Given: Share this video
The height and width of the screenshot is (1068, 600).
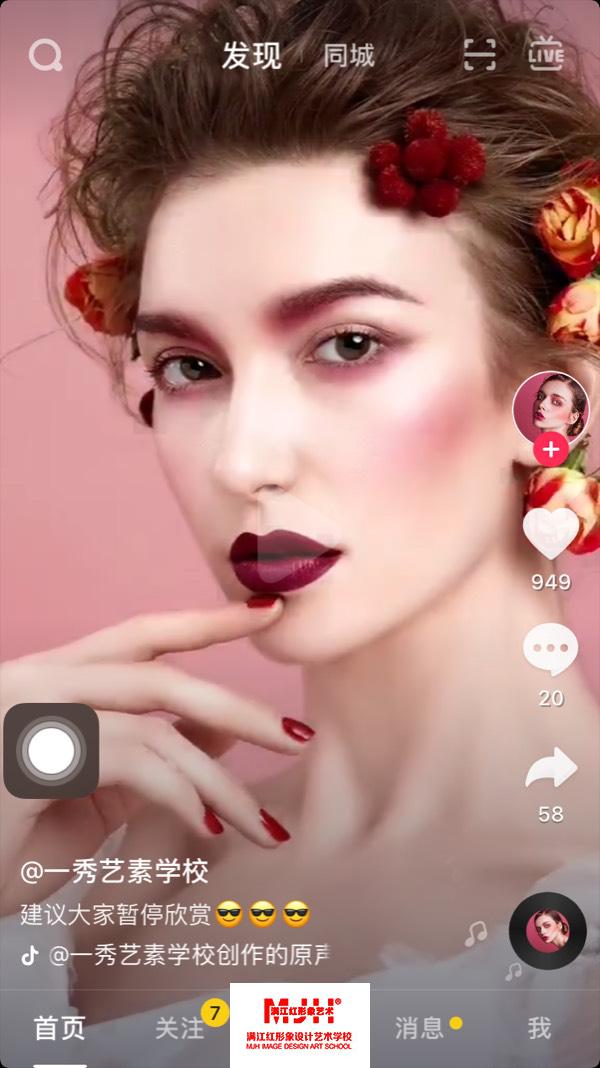Looking at the screenshot, I should pyautogui.click(x=550, y=768).
